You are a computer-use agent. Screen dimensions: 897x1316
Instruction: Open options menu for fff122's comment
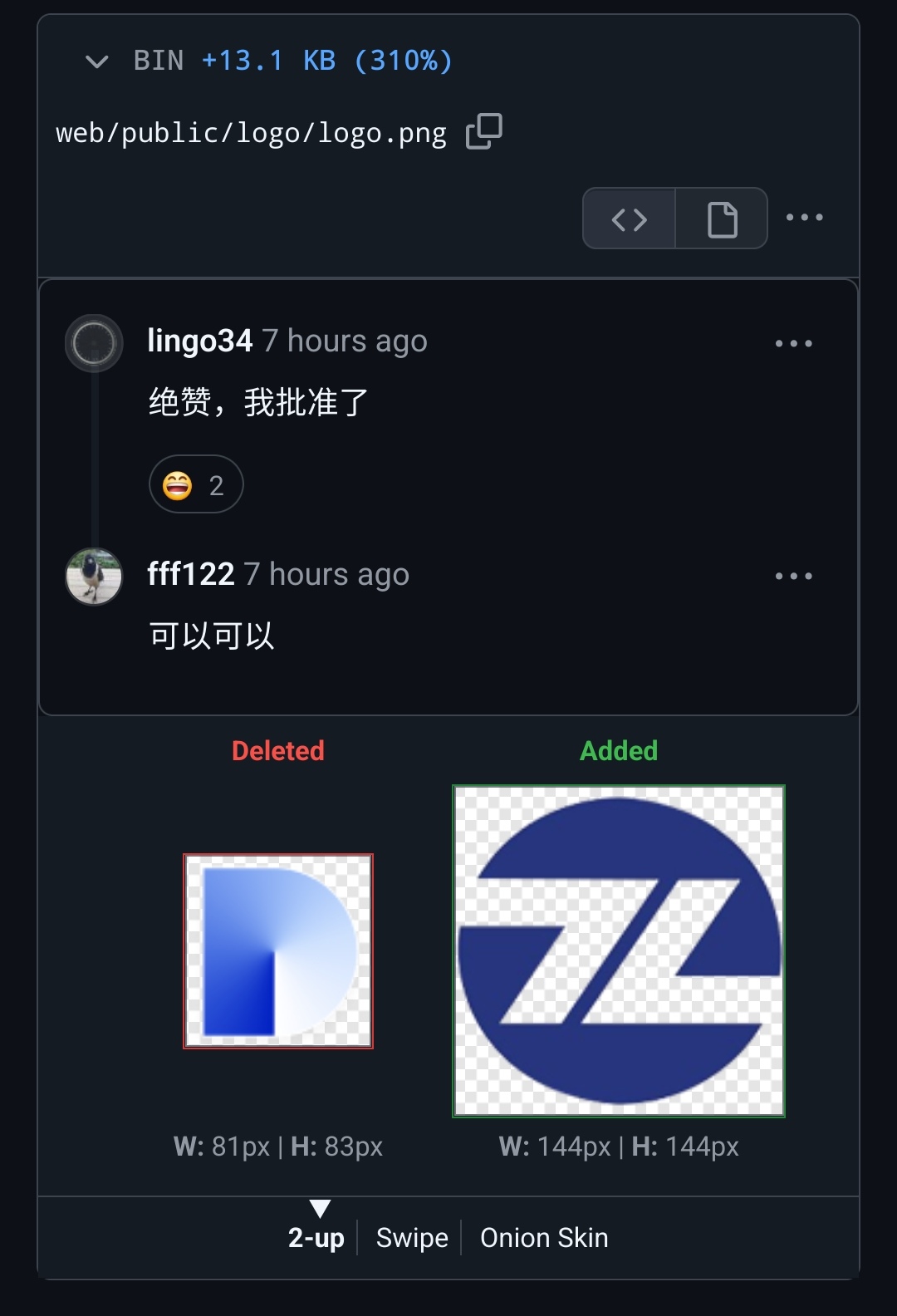point(794,576)
